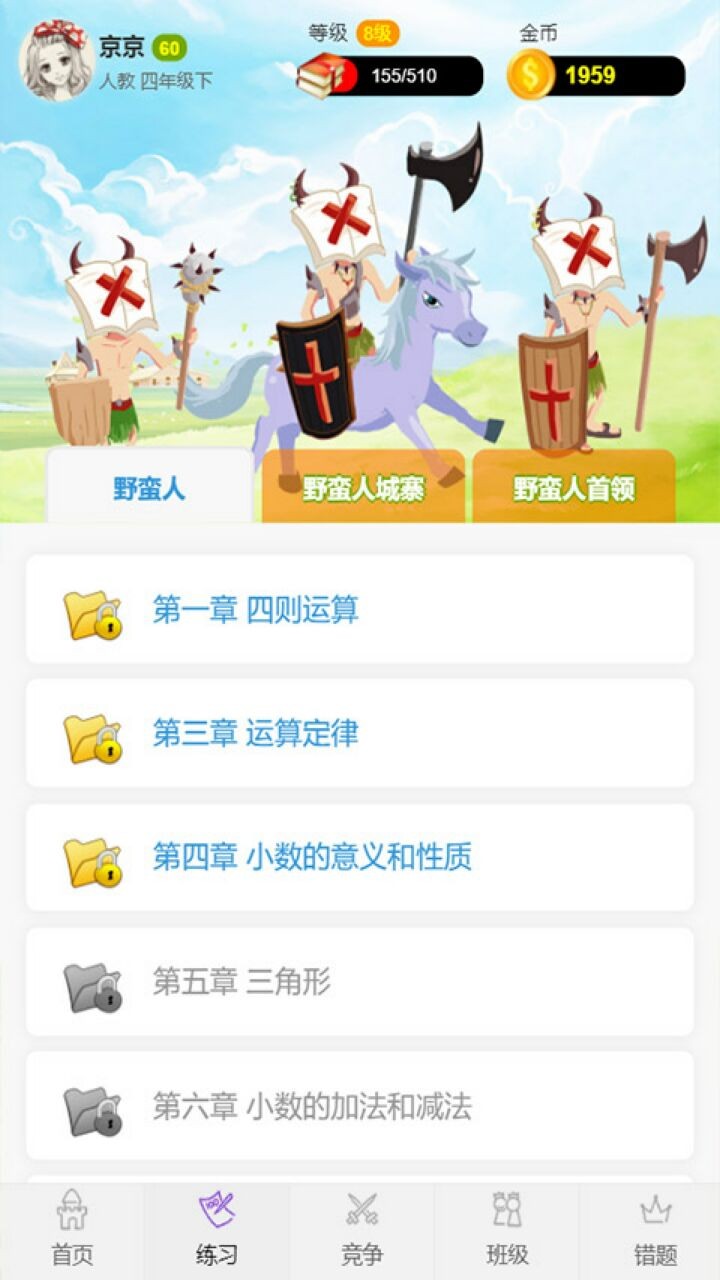Switch to the 野蛮人 tab

tap(149, 488)
